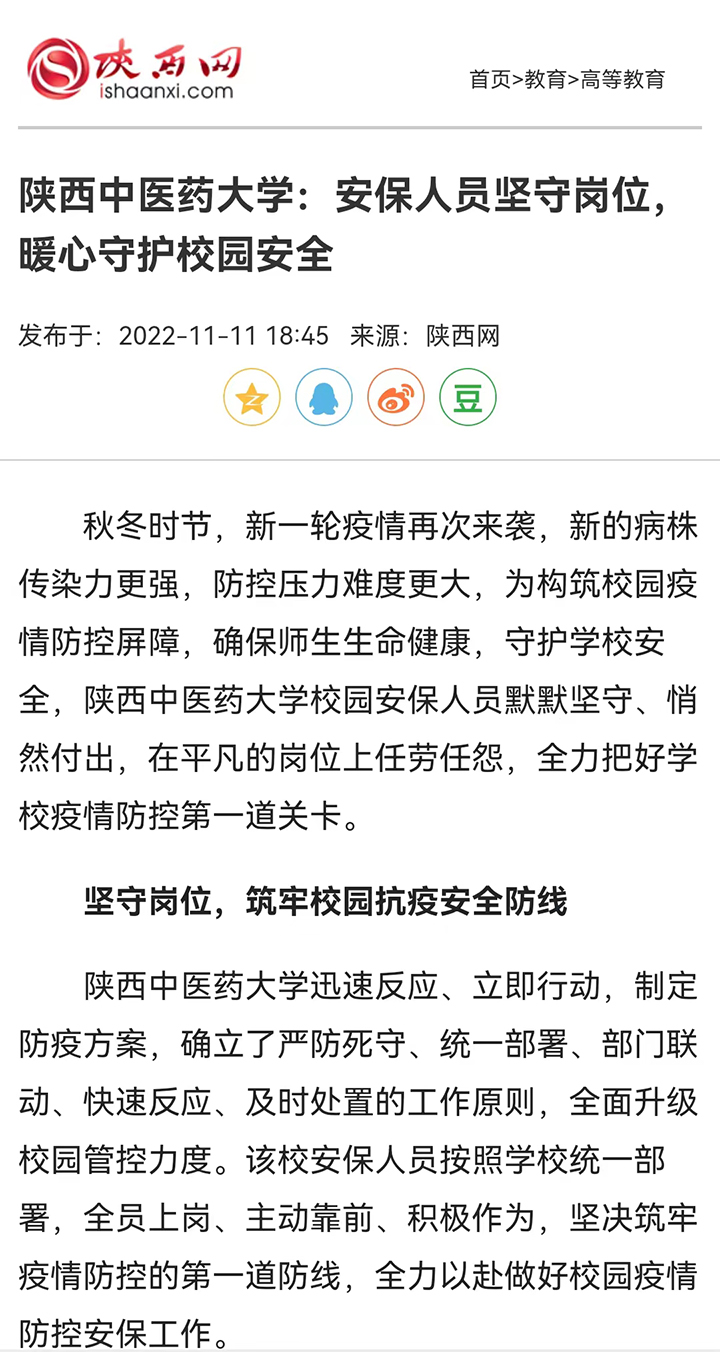Share article to QQ Zone star icon
The width and height of the screenshot is (720, 1352).
pyautogui.click(x=252, y=397)
